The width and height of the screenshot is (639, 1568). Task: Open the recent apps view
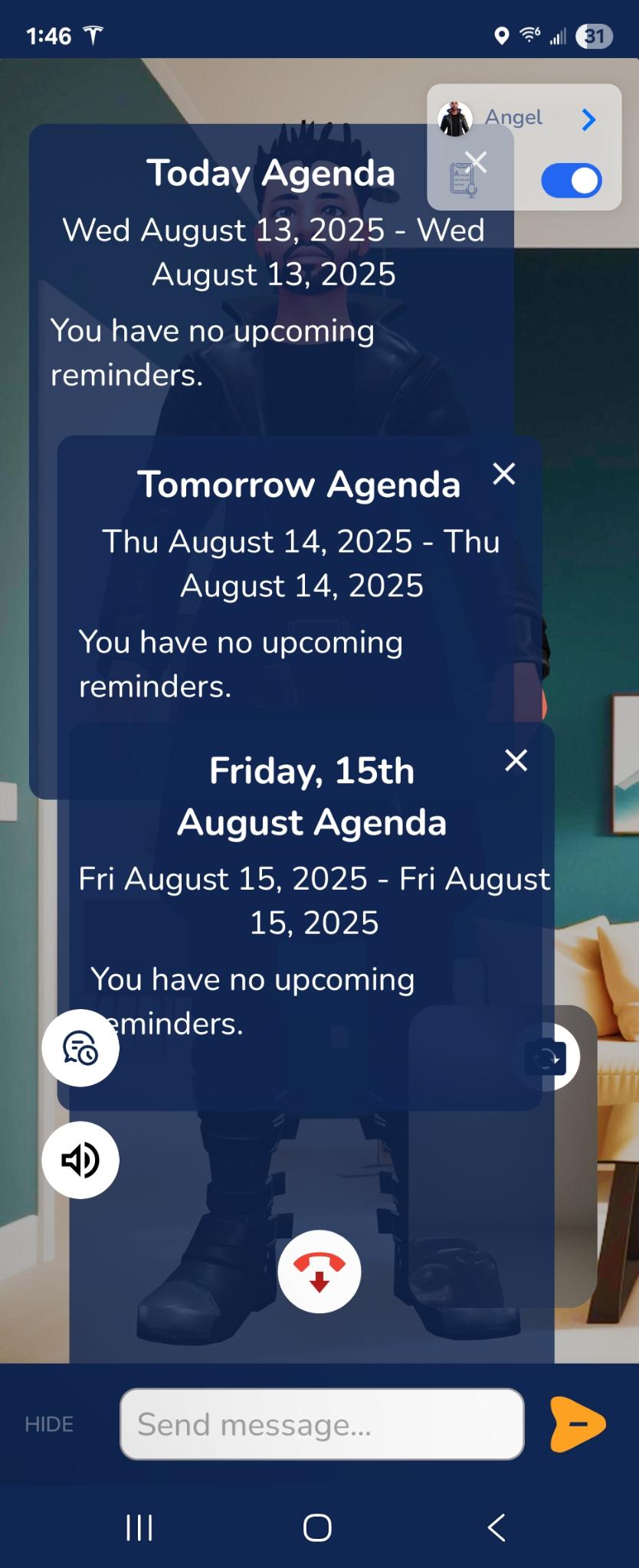139,1527
